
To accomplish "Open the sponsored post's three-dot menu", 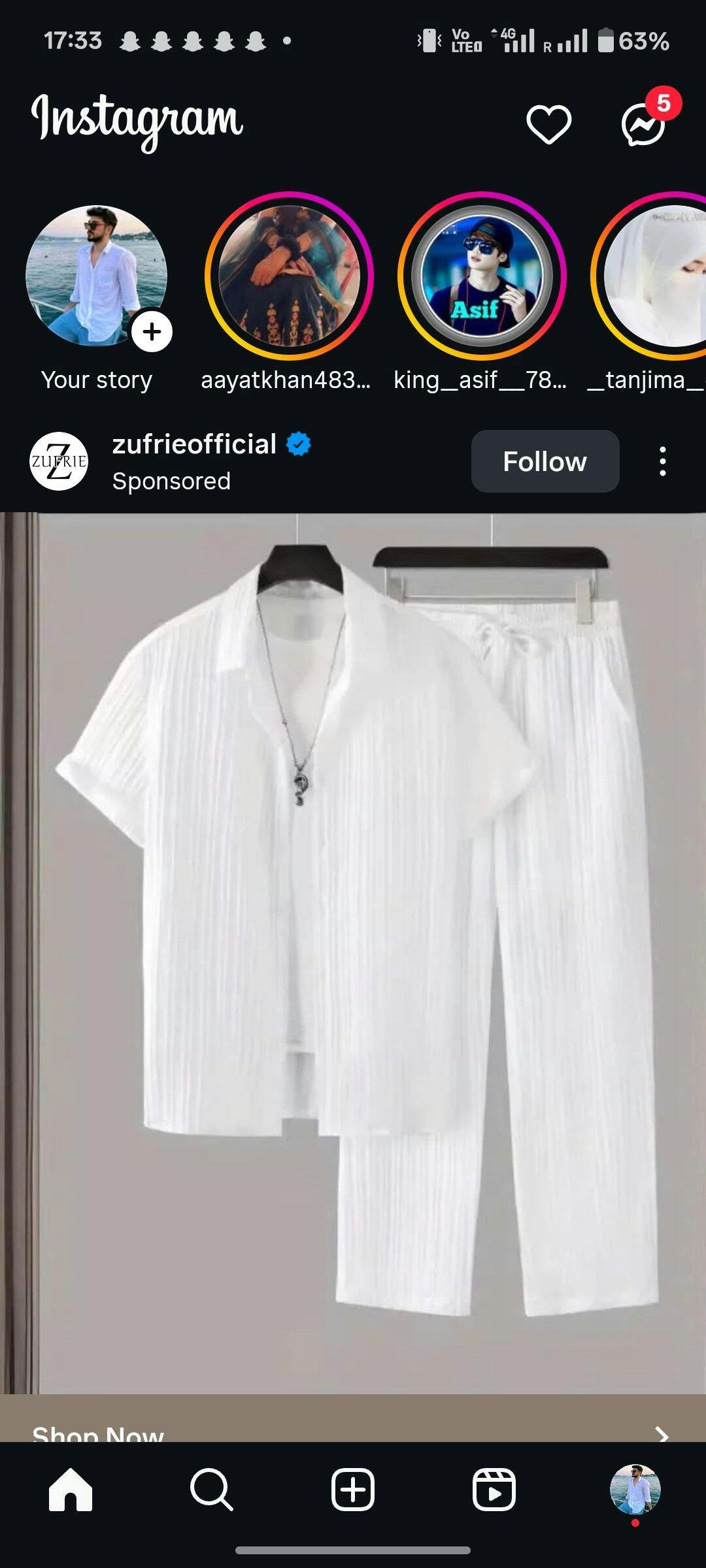I will tap(663, 461).
